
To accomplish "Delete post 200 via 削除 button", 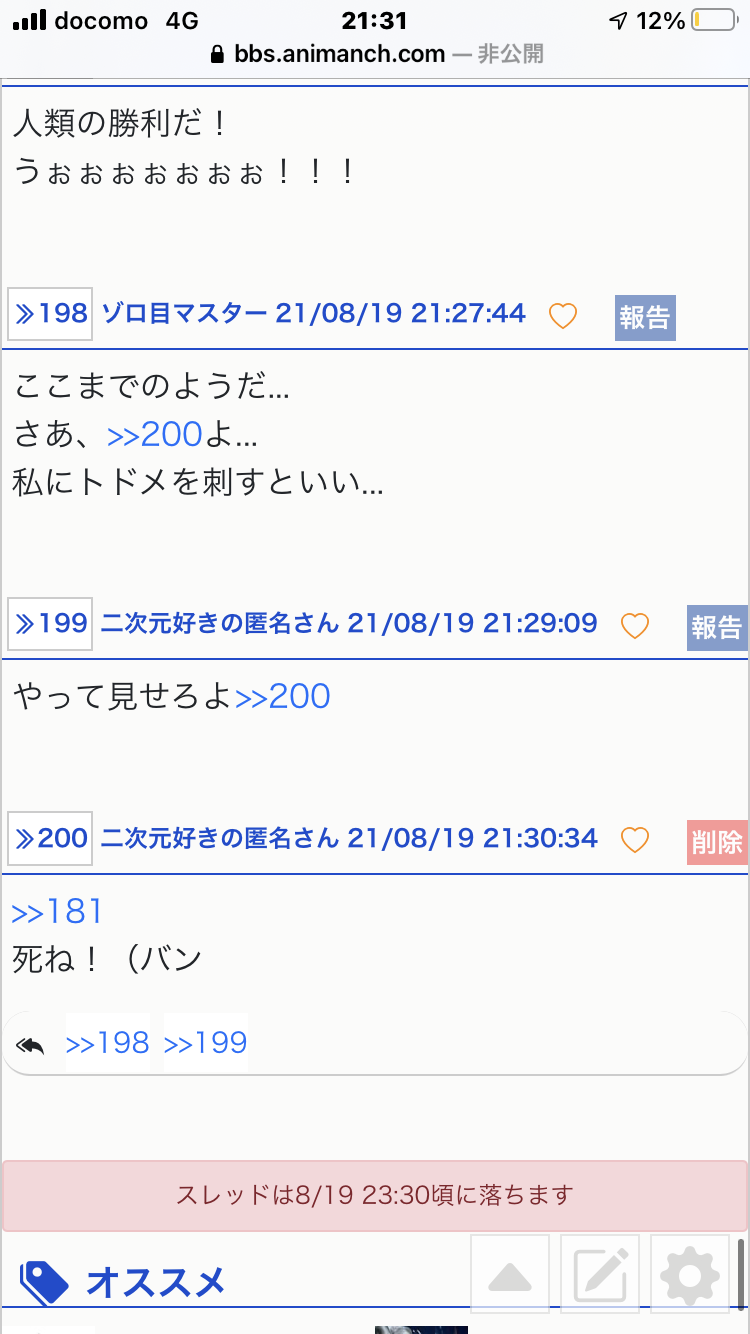I will coord(717,841).
